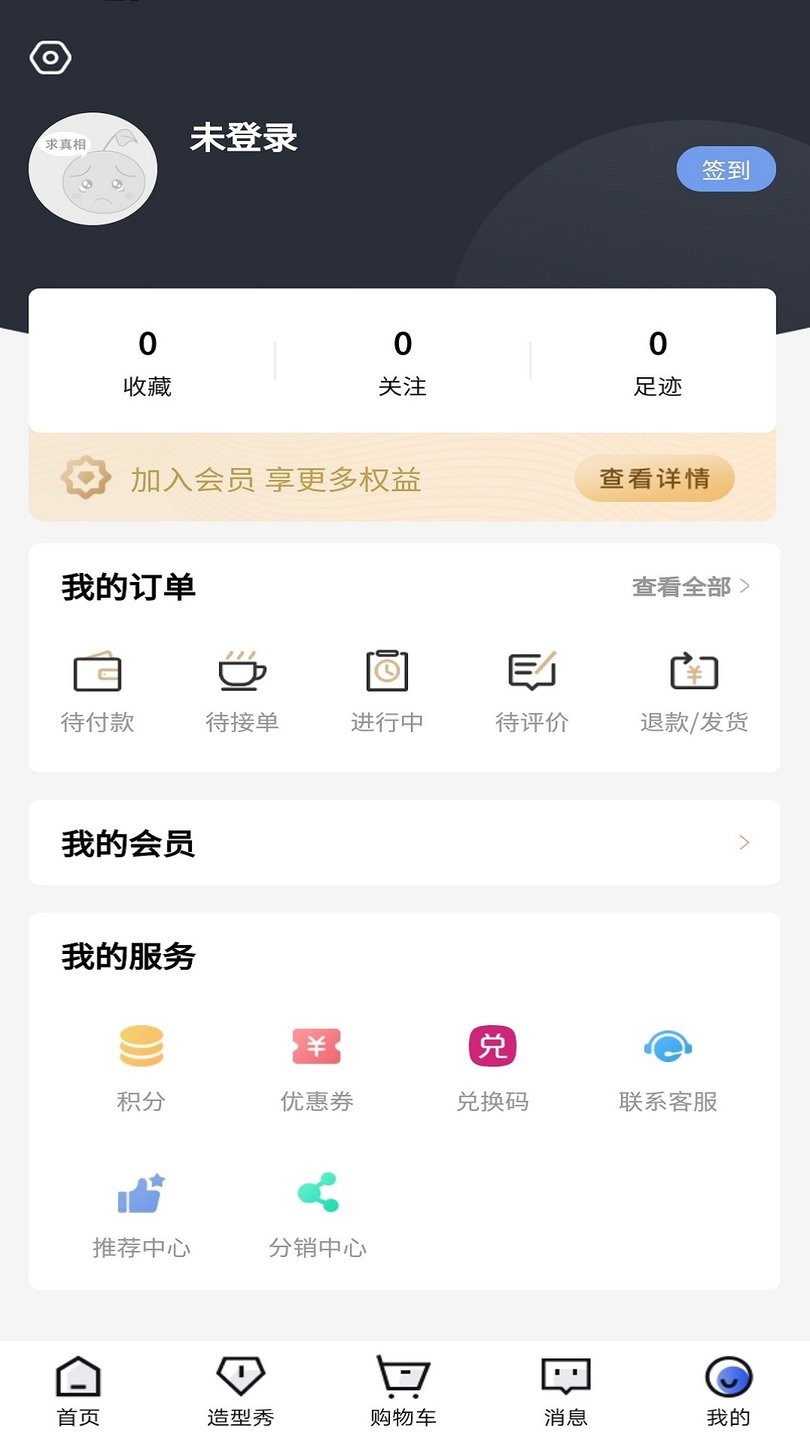Screen dimensions: 810x1440
Task: Open the 退款/发货 refund icon
Action: tap(692, 672)
